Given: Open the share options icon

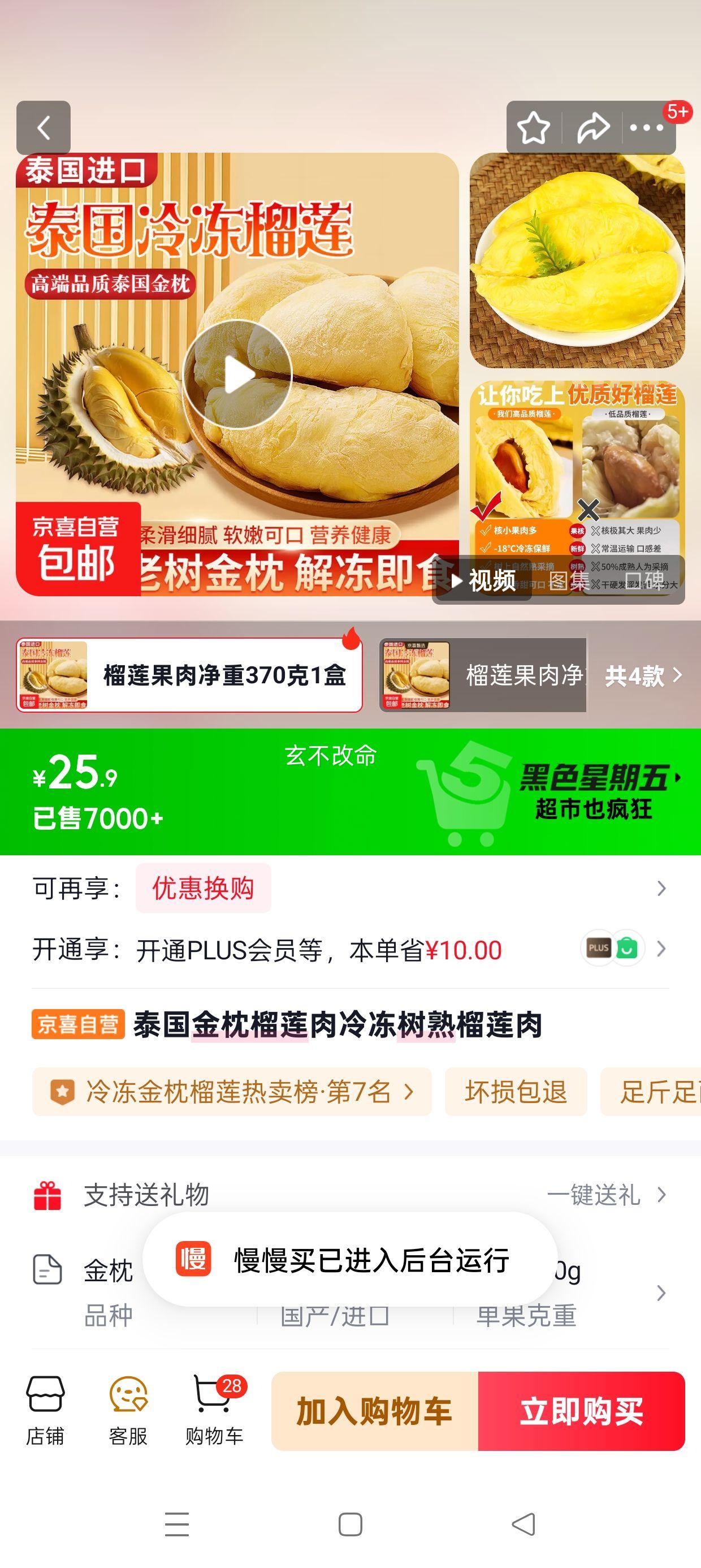Looking at the screenshot, I should (x=593, y=128).
